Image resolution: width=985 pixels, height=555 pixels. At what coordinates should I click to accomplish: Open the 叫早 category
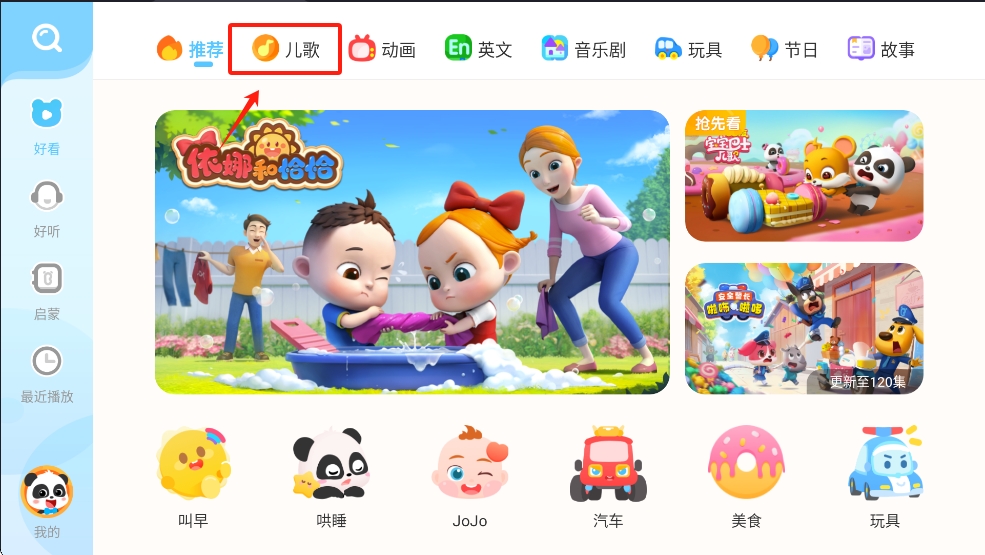pyautogui.click(x=193, y=477)
